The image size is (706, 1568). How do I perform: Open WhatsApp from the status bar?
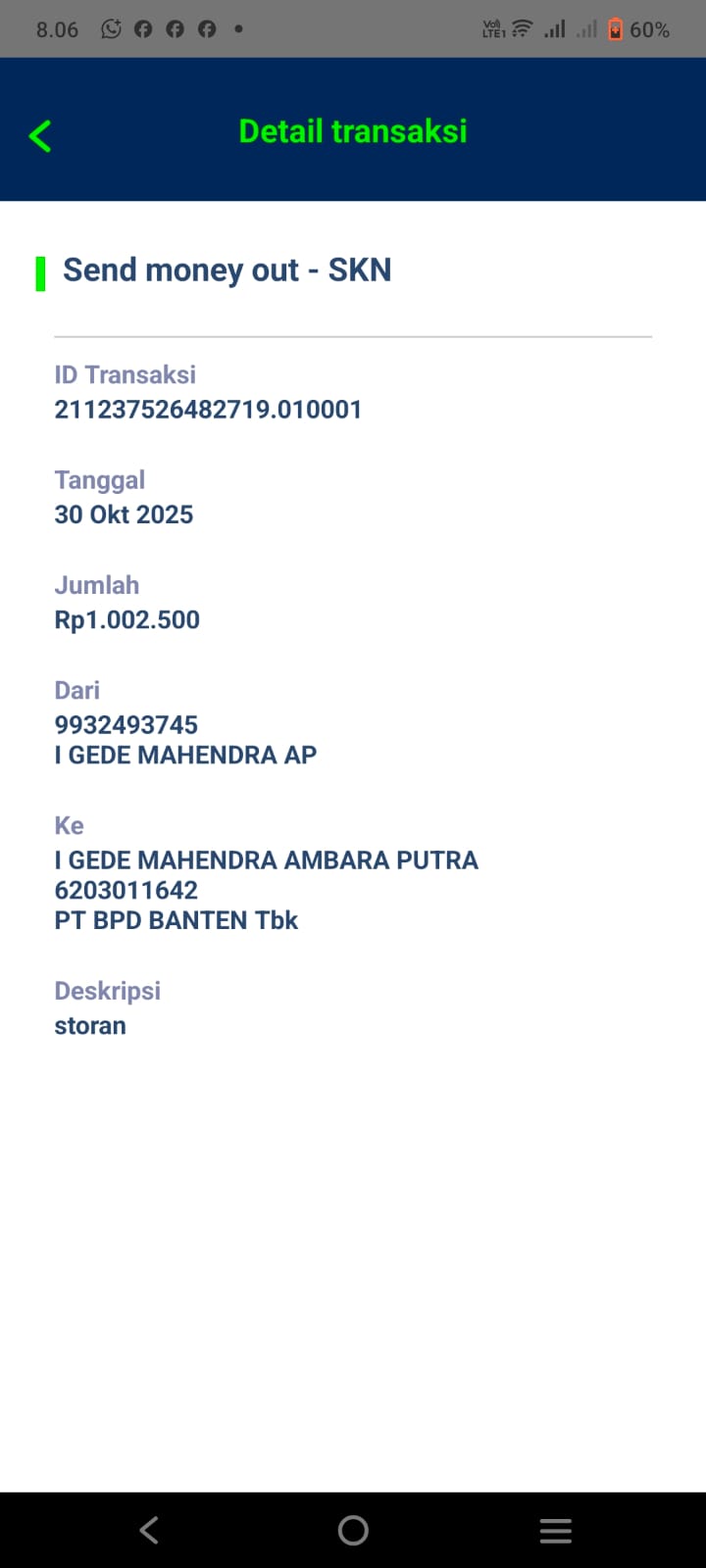point(111,28)
